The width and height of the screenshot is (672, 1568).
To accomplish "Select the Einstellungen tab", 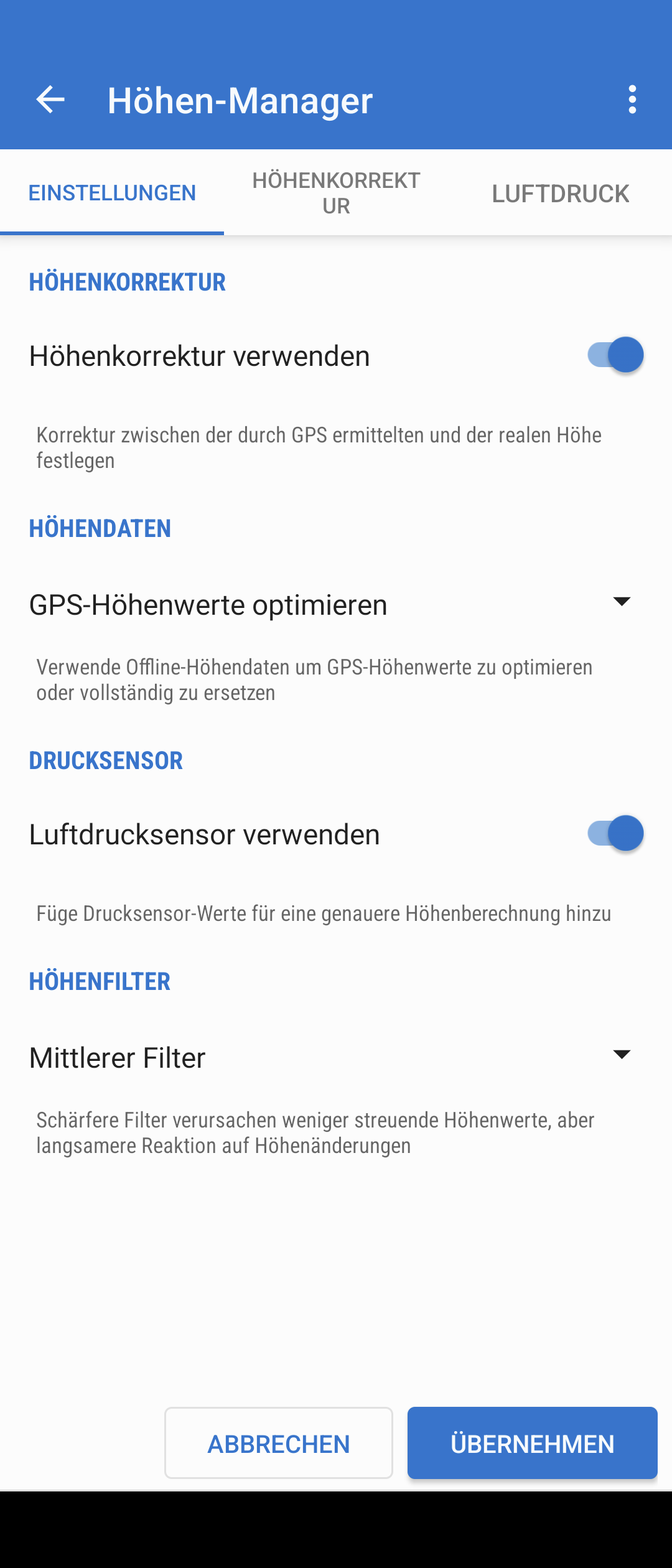I will (112, 193).
